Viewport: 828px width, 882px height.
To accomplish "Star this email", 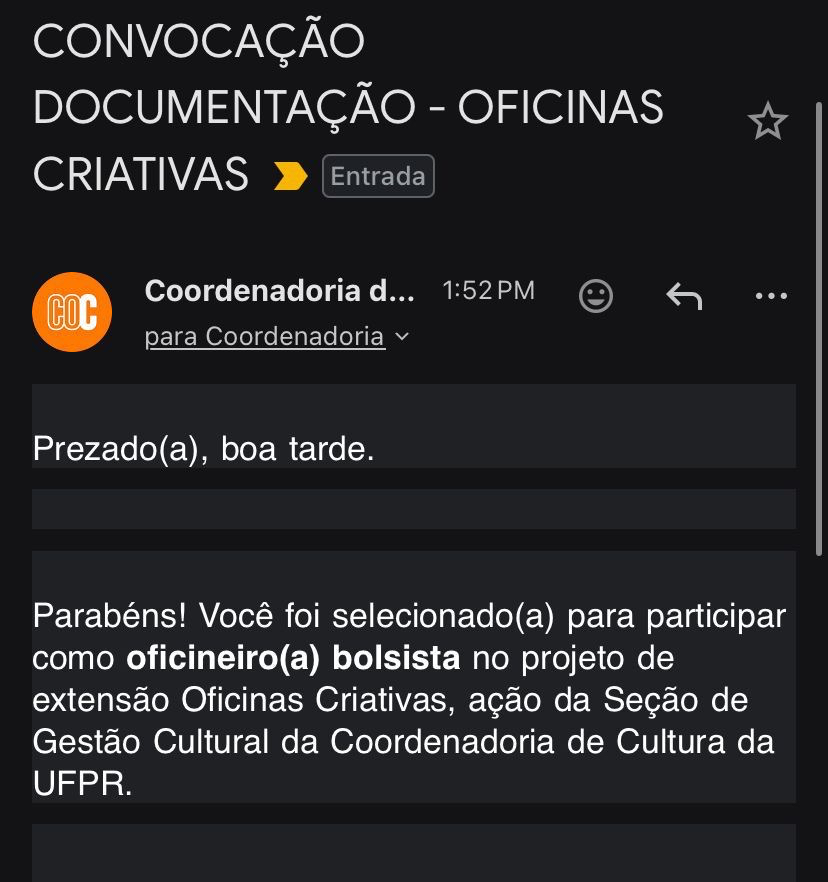I will pyautogui.click(x=767, y=122).
